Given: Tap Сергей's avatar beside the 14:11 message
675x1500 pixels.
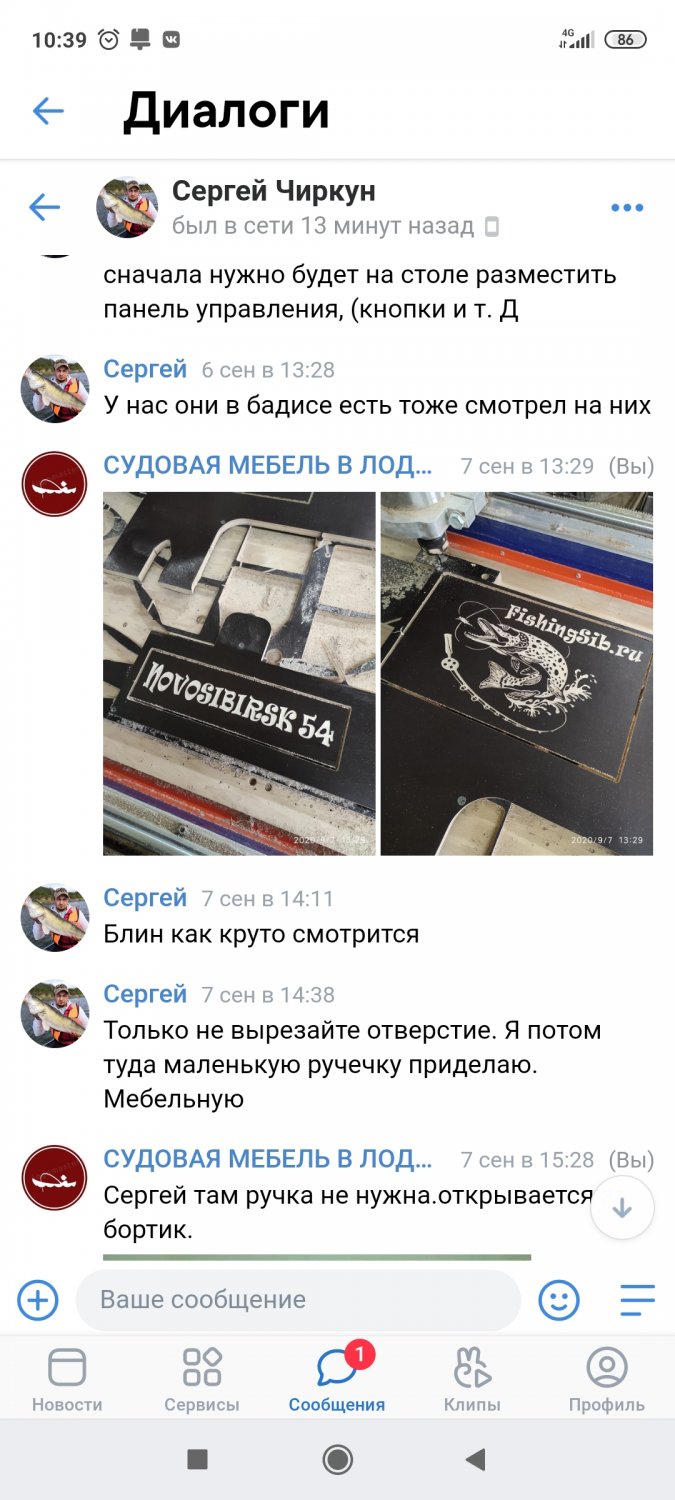Looking at the screenshot, I should (x=55, y=916).
